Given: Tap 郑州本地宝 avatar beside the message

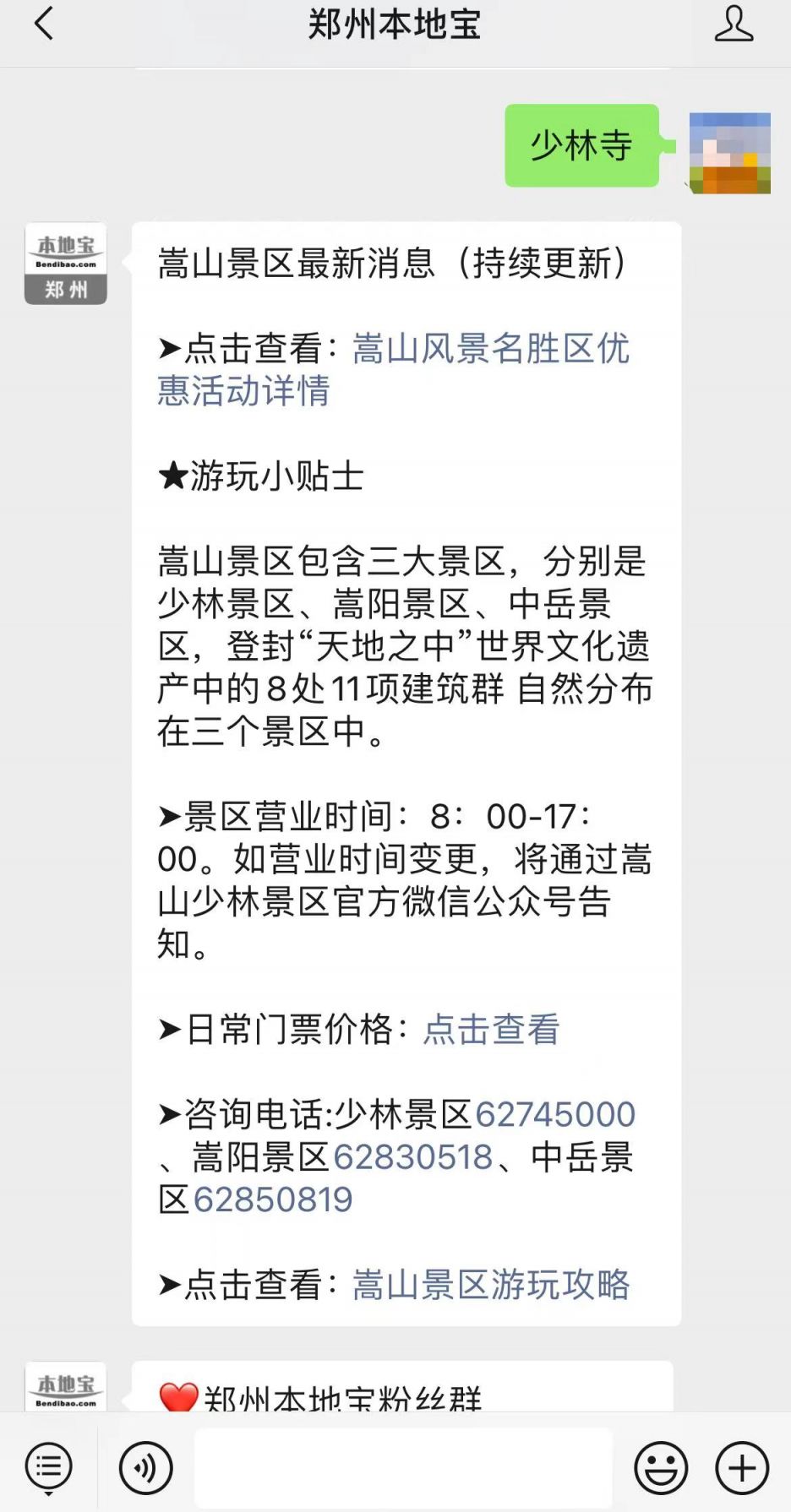Looking at the screenshot, I should (66, 264).
